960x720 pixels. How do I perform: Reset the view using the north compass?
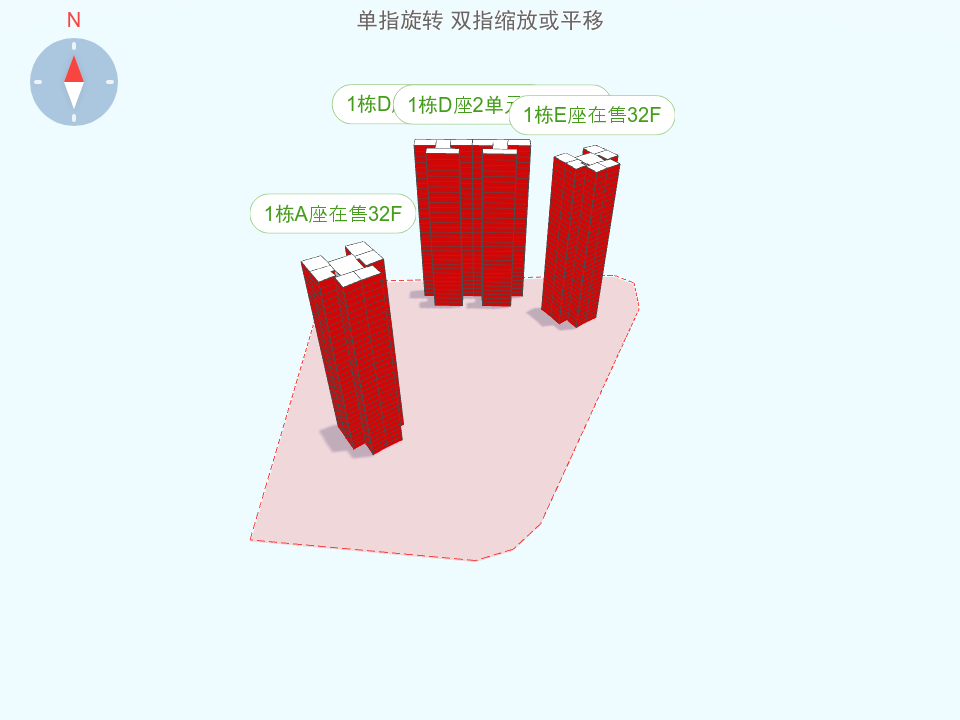pos(74,81)
